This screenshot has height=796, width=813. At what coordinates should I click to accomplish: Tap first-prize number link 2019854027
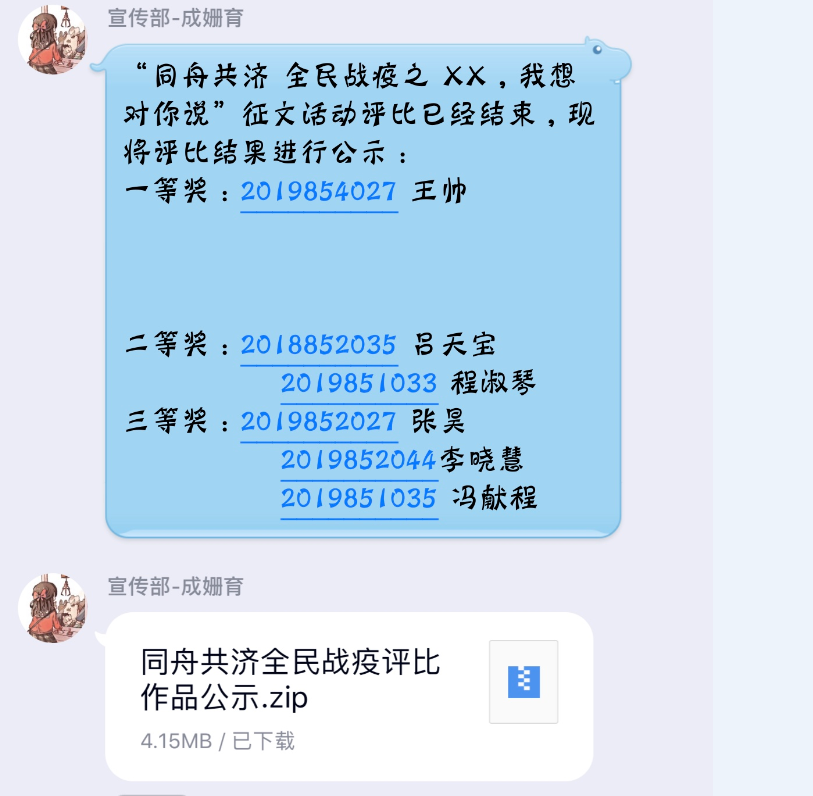[x=319, y=192]
